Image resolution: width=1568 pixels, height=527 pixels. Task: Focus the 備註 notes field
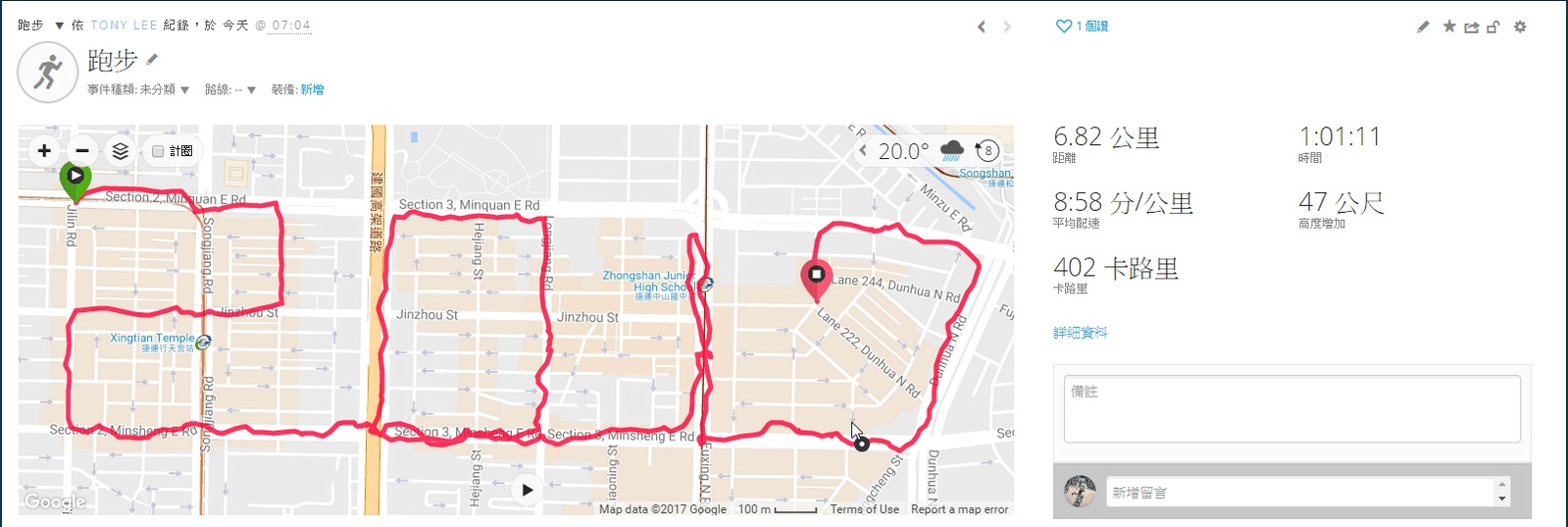pyautogui.click(x=1291, y=408)
